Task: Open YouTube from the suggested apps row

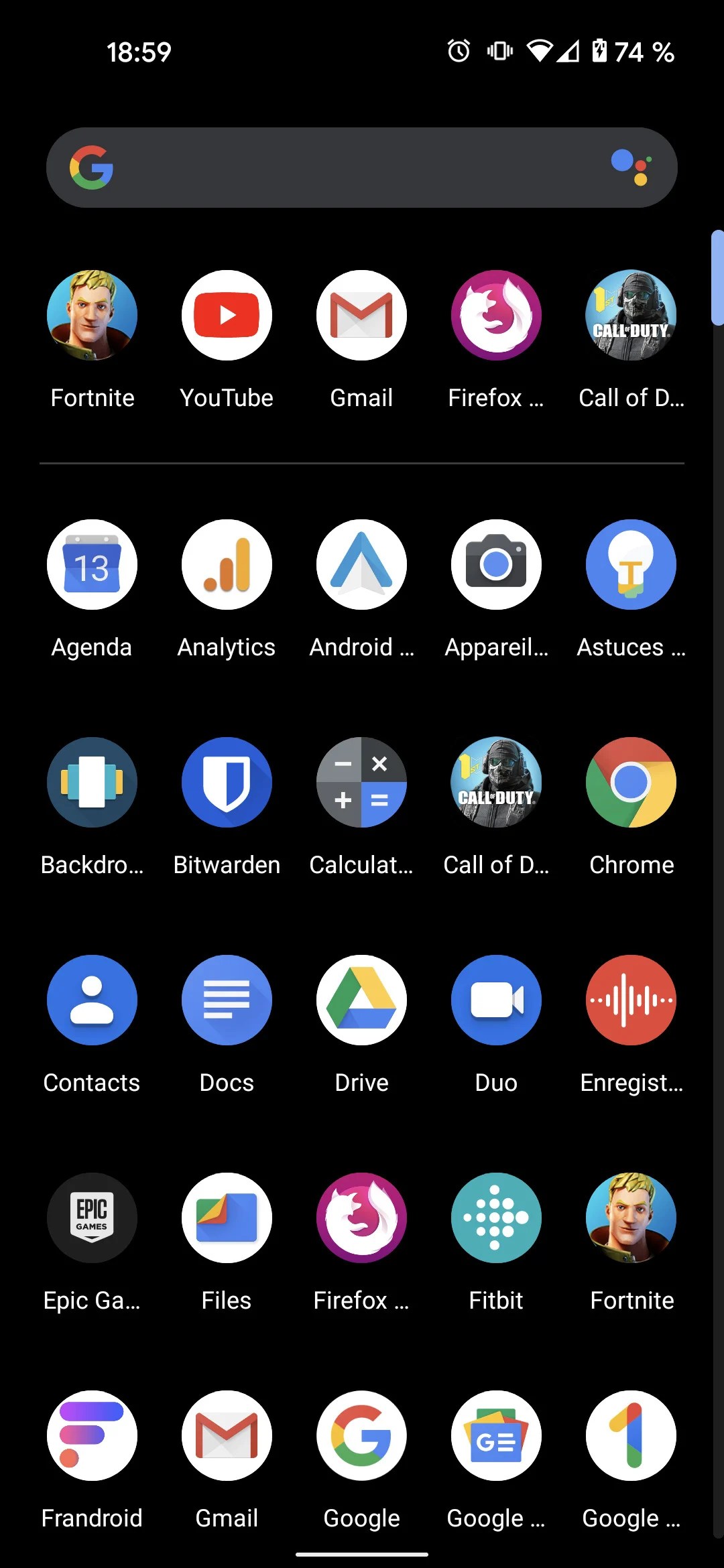Action: [x=227, y=316]
